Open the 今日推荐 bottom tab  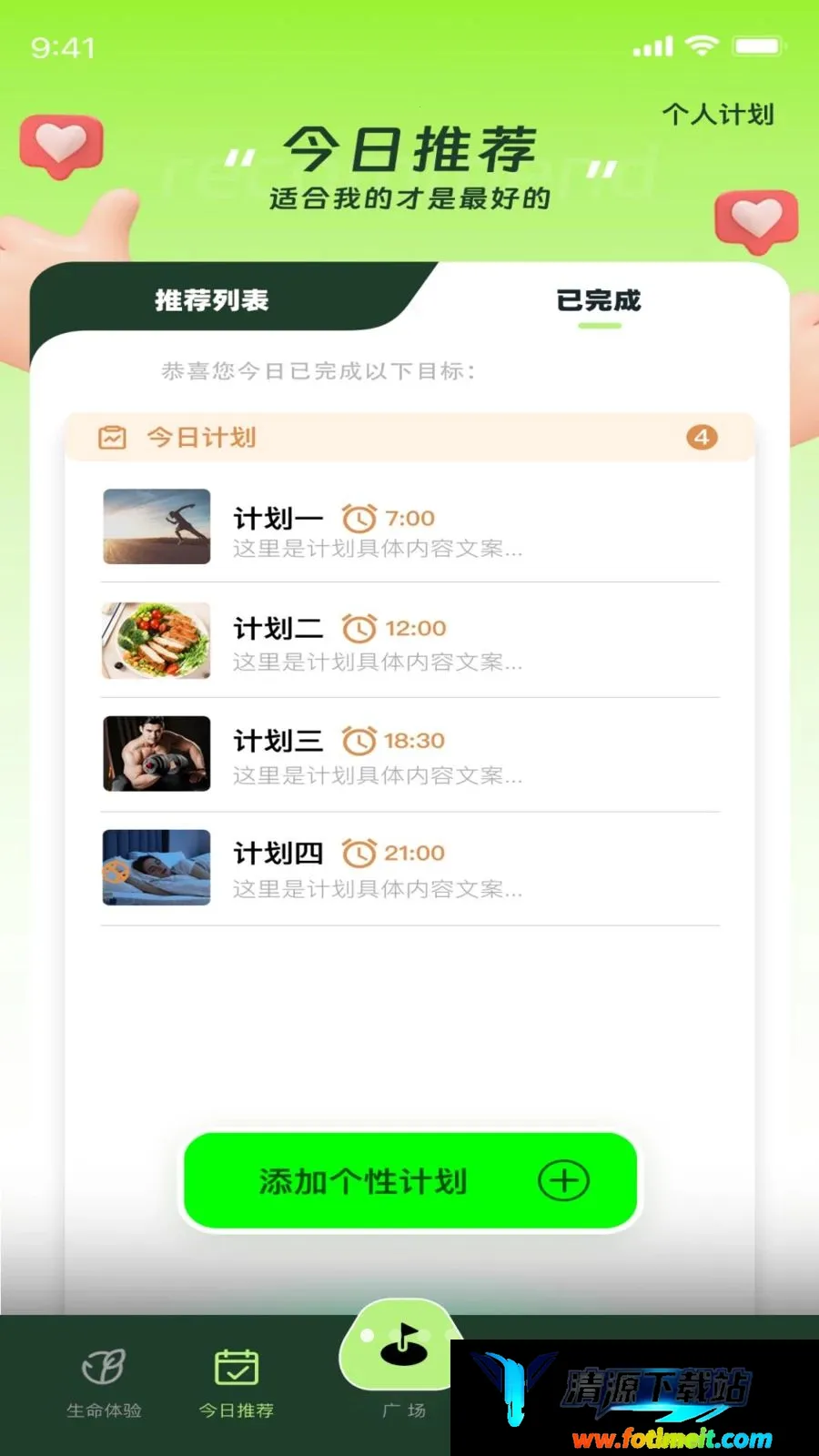pos(237,1383)
